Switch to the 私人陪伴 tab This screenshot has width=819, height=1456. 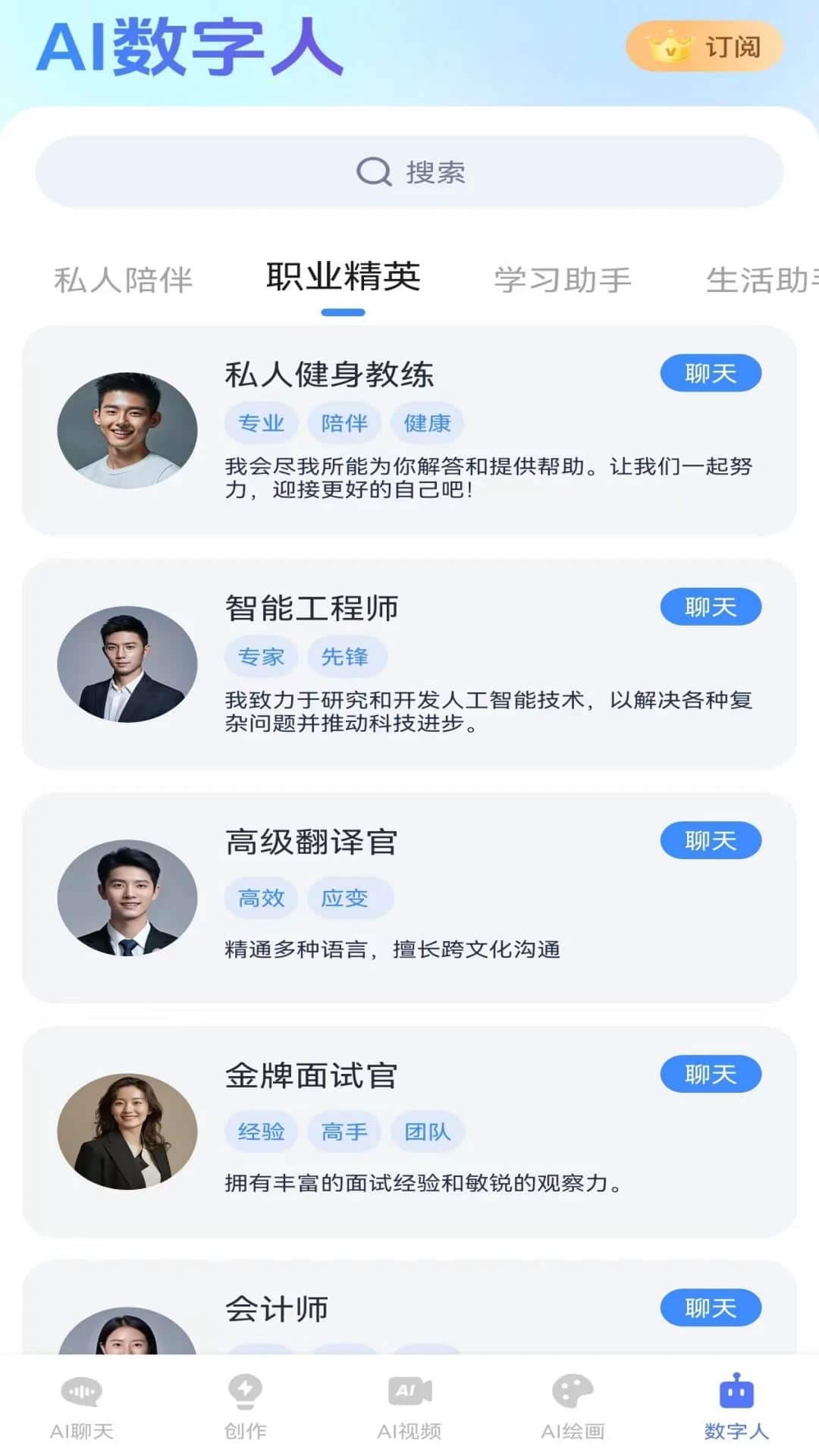click(x=123, y=280)
